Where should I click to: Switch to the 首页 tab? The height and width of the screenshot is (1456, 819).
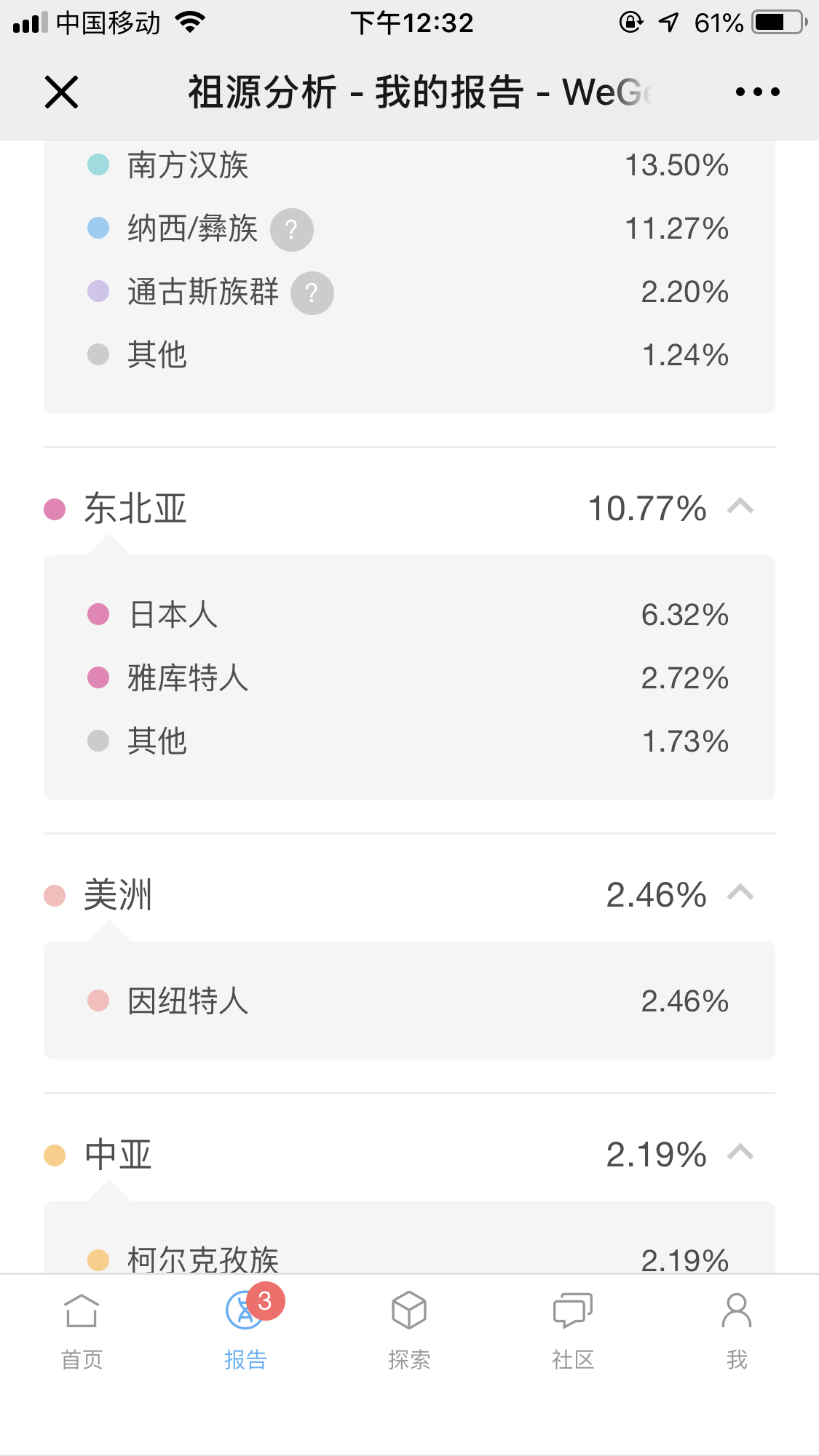click(x=82, y=1332)
